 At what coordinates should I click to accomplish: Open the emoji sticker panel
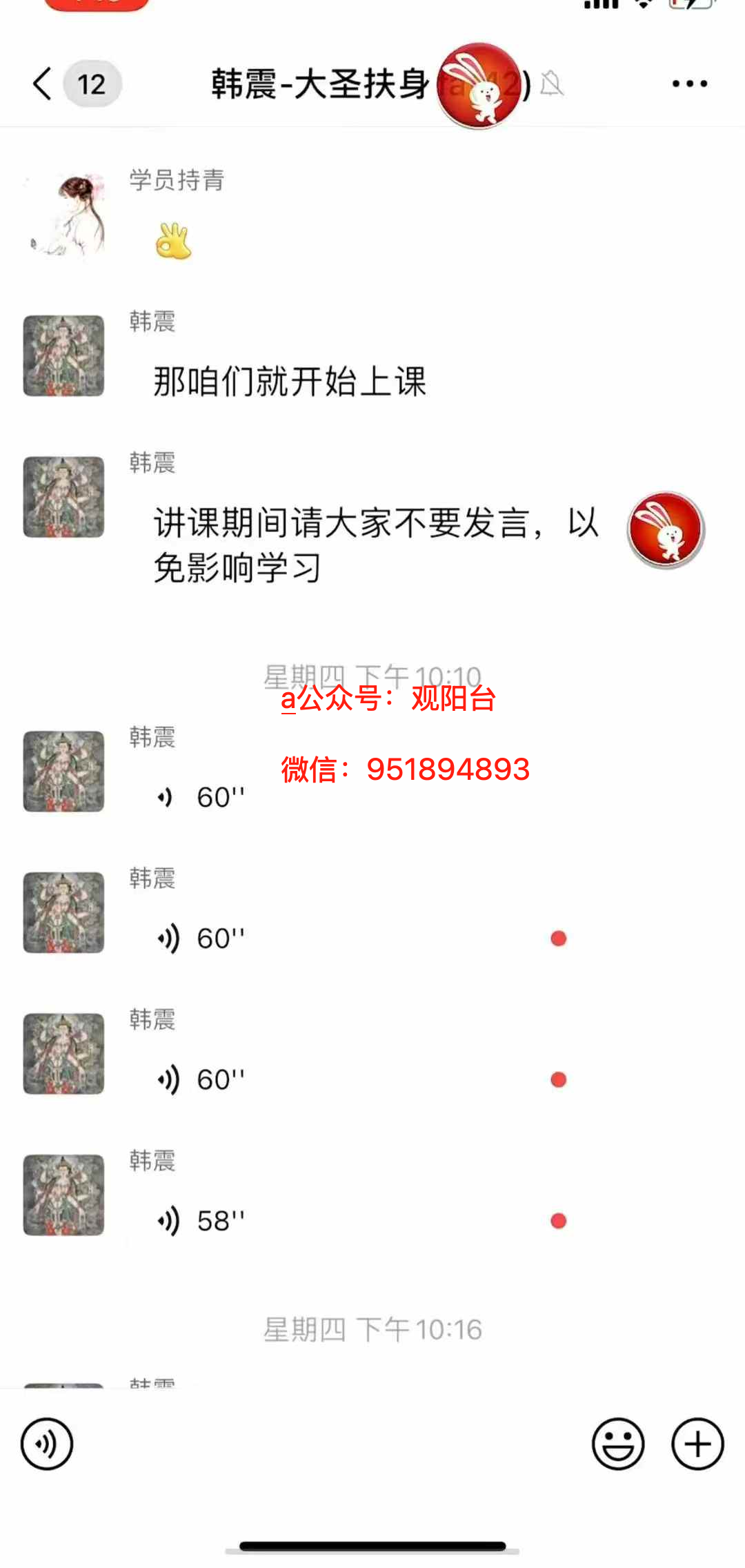pyautogui.click(x=618, y=1444)
